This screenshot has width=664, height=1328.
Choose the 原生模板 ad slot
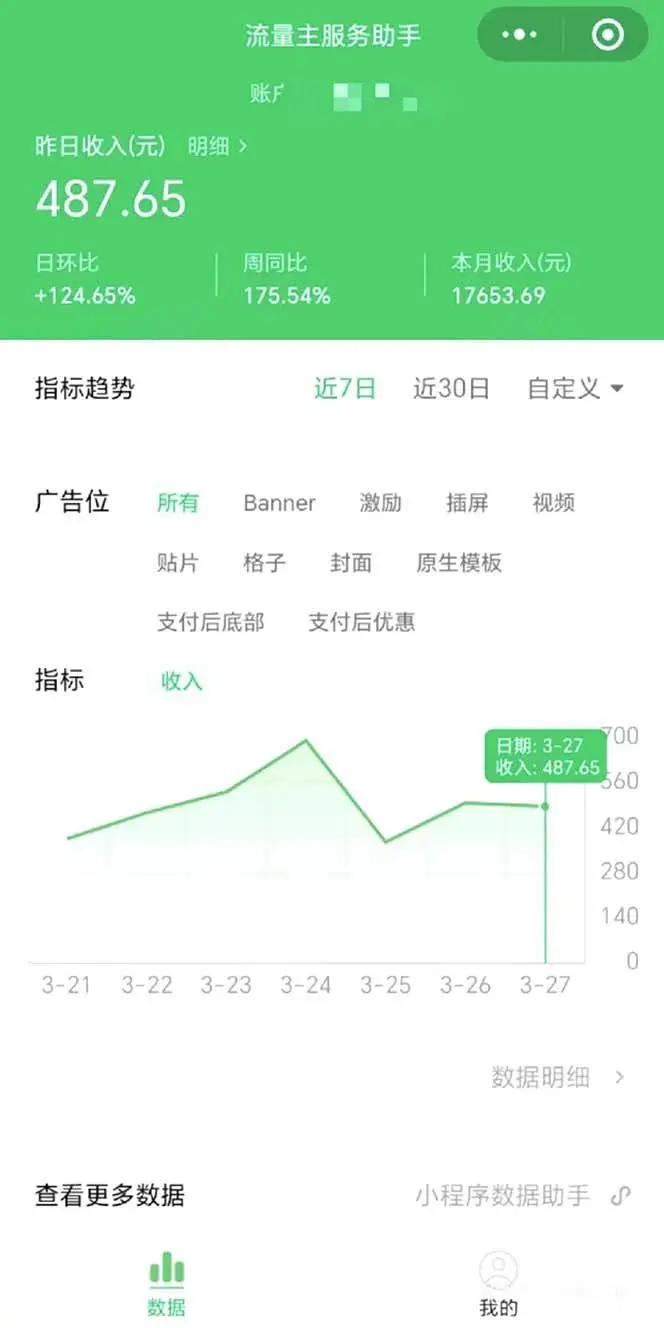pos(459,563)
